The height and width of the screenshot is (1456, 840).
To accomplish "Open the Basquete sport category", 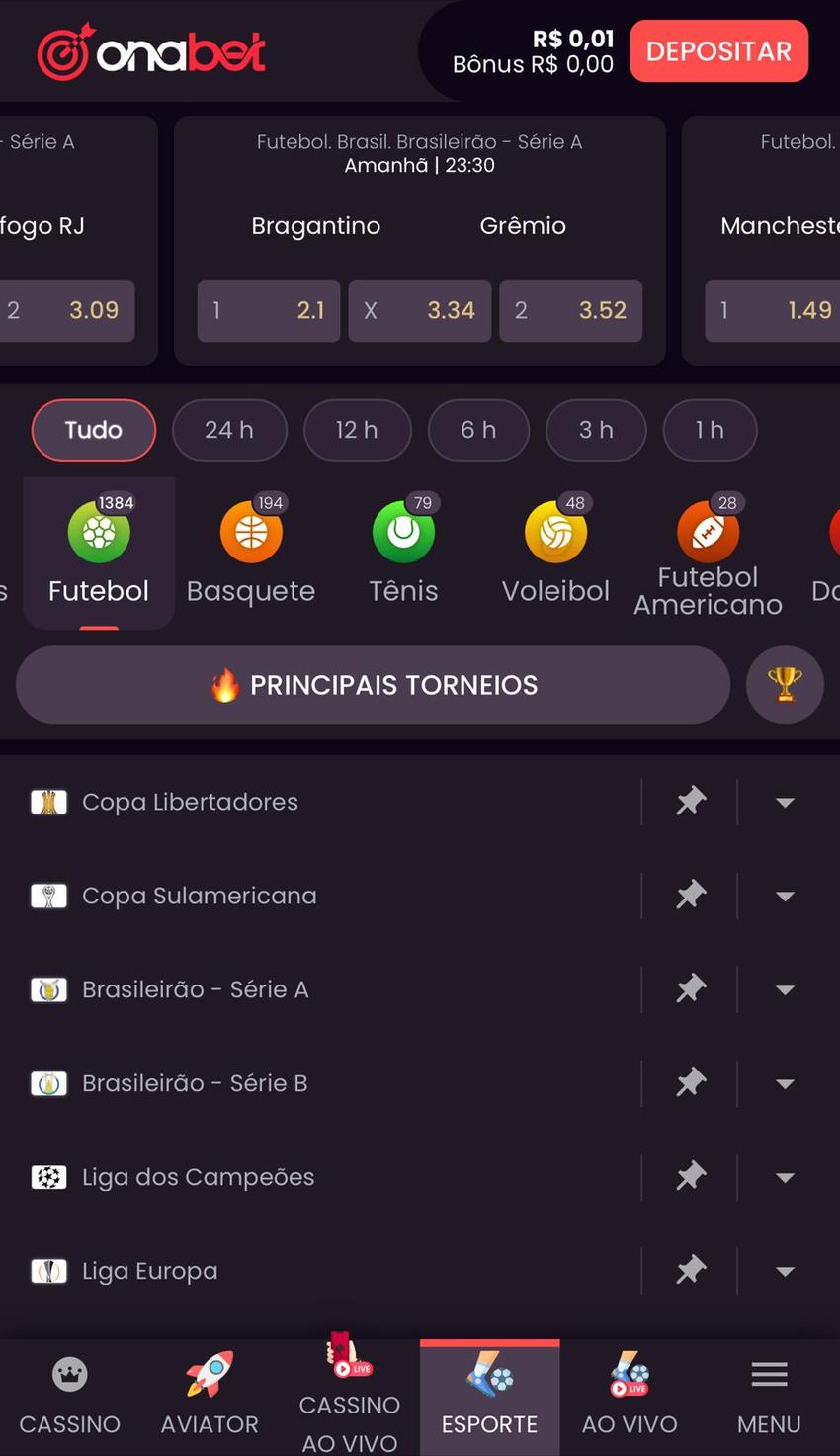I will tap(250, 533).
